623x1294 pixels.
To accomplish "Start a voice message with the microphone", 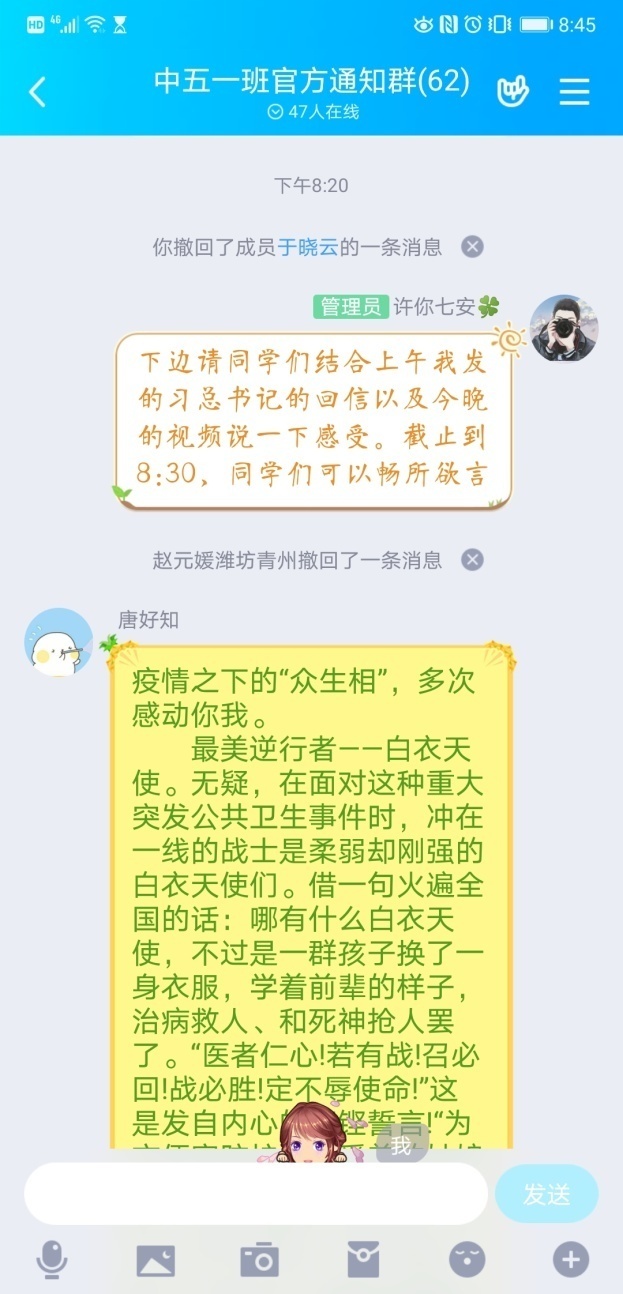I will (52, 1260).
